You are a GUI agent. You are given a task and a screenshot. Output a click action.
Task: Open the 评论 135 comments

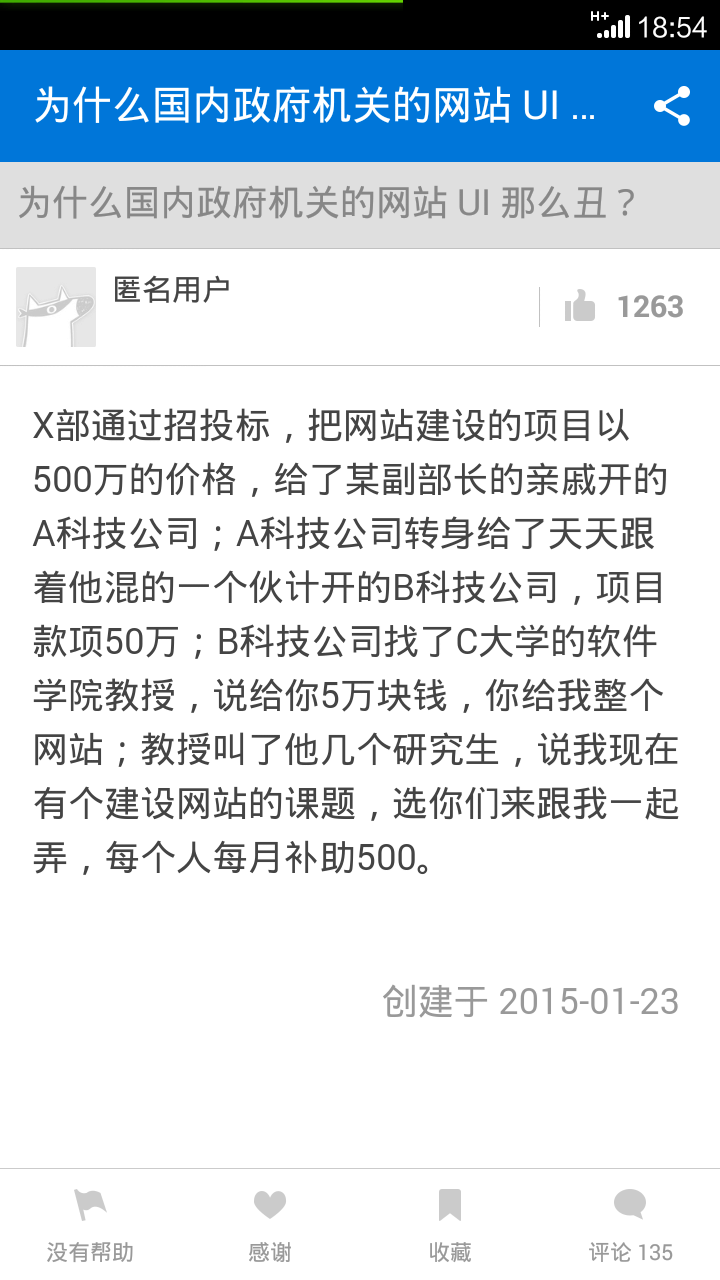[x=630, y=1225]
